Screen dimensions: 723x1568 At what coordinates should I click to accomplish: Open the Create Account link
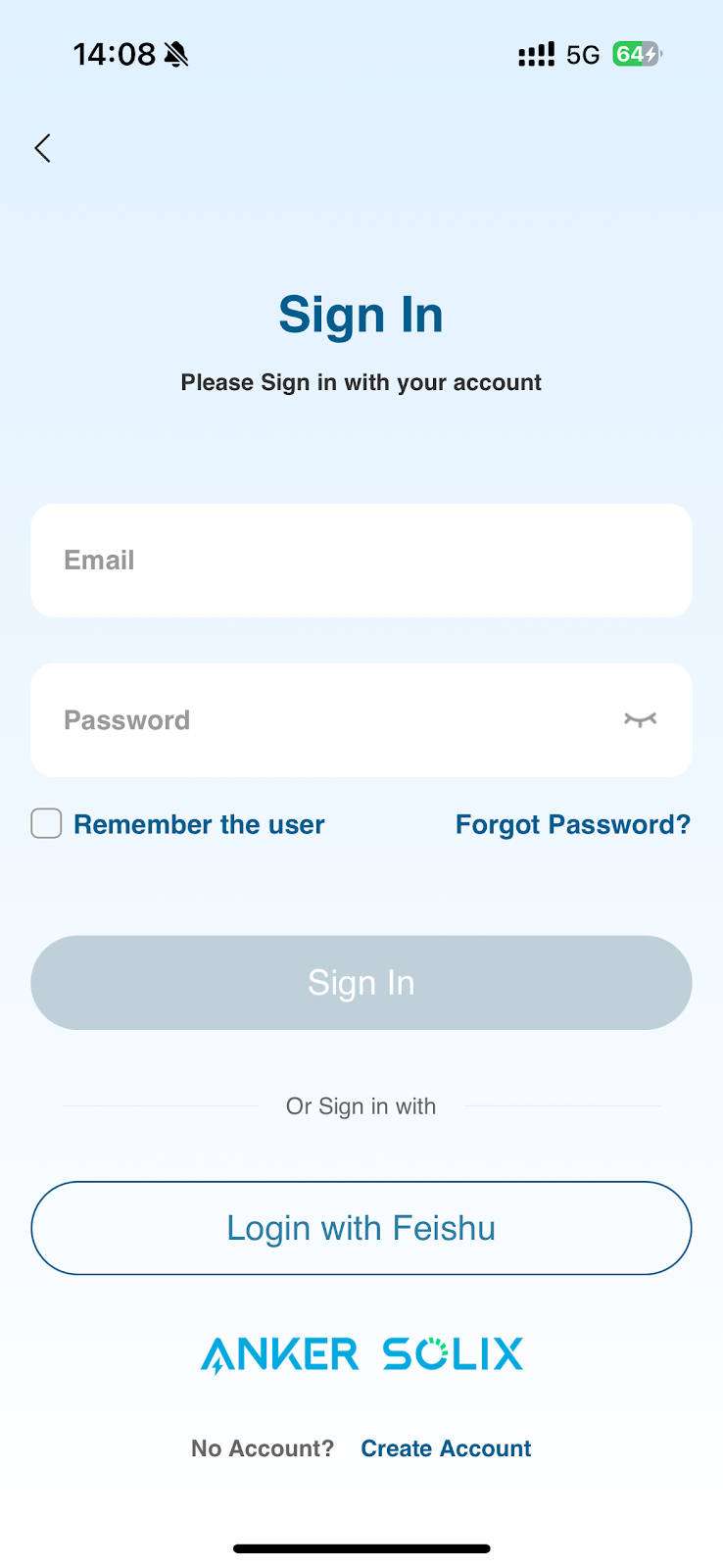(x=446, y=1448)
